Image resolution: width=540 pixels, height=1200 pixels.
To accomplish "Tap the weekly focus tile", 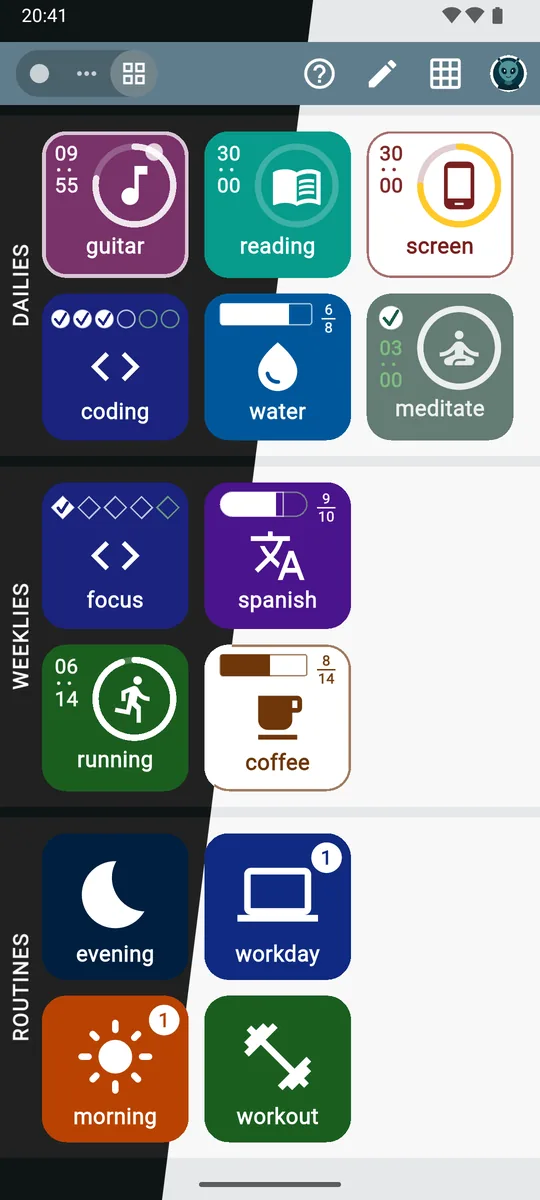I will click(115, 555).
